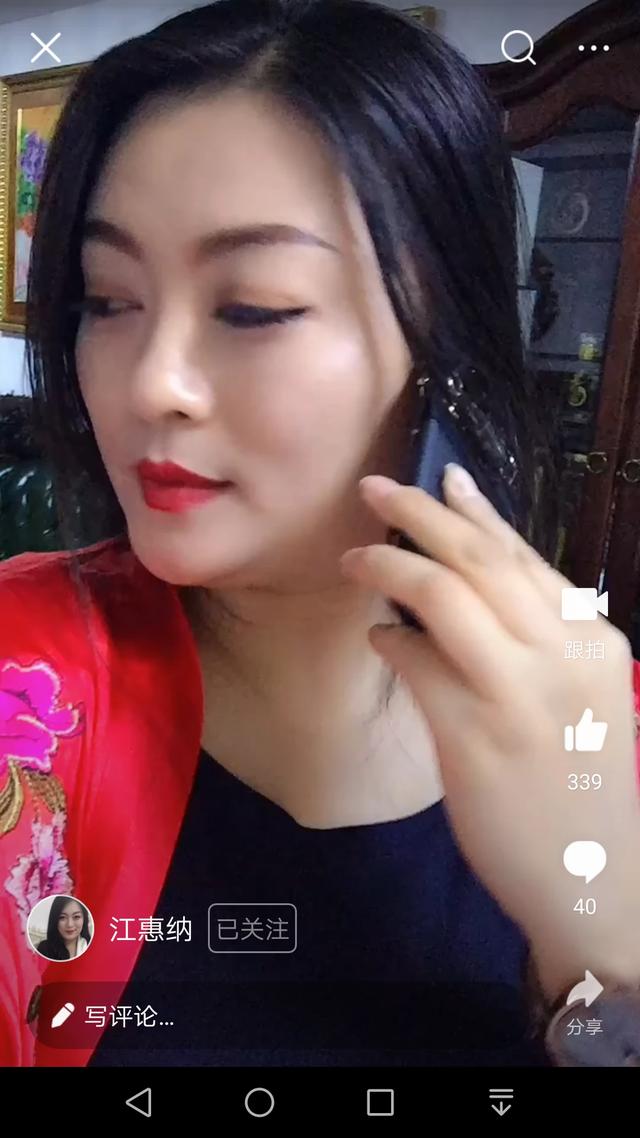640x1138 pixels.
Task: Open the three-dot overflow menu
Action: point(594,48)
